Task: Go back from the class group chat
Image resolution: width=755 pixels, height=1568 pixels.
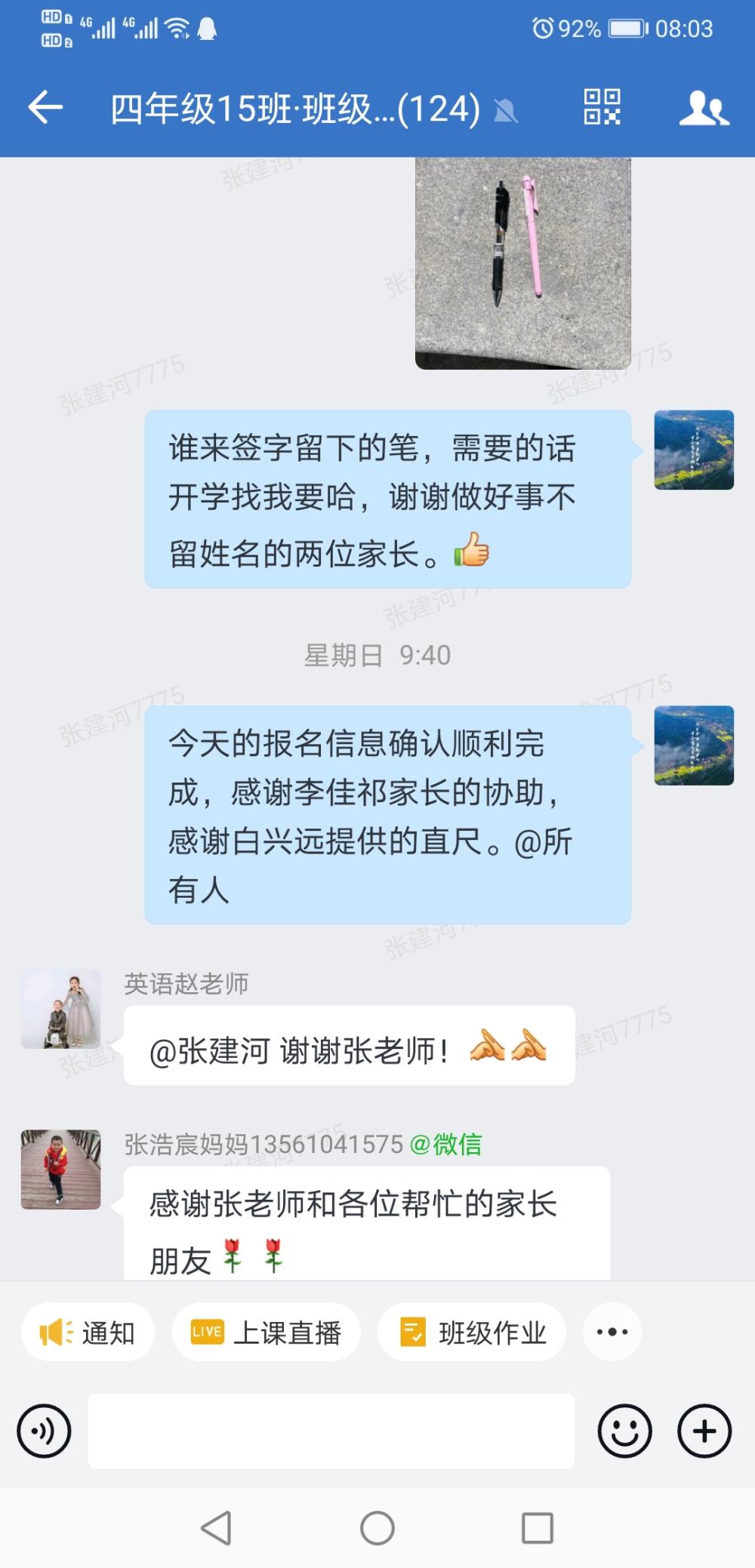Action: click(x=45, y=107)
